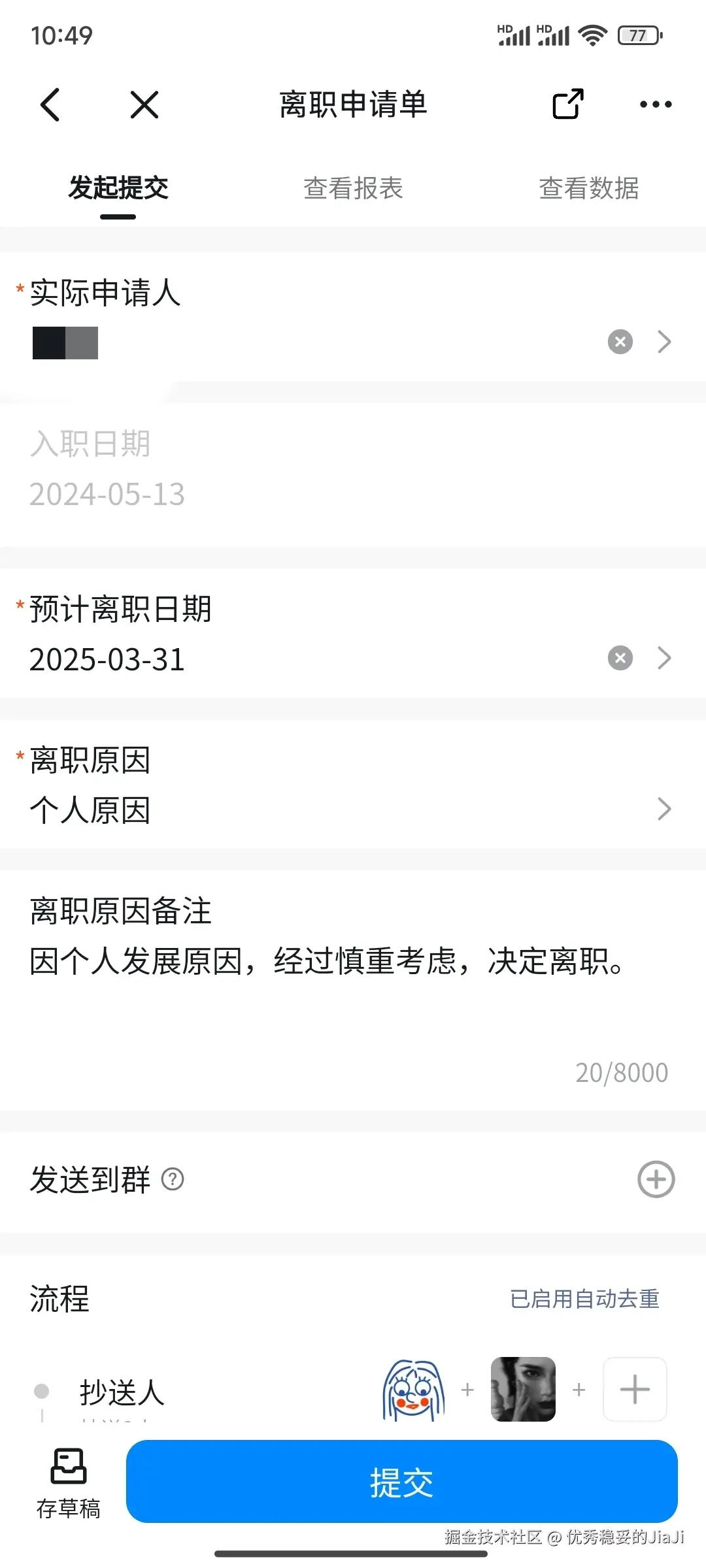
Task: Tap the save-draft (存草稿) icon
Action: click(x=68, y=1471)
